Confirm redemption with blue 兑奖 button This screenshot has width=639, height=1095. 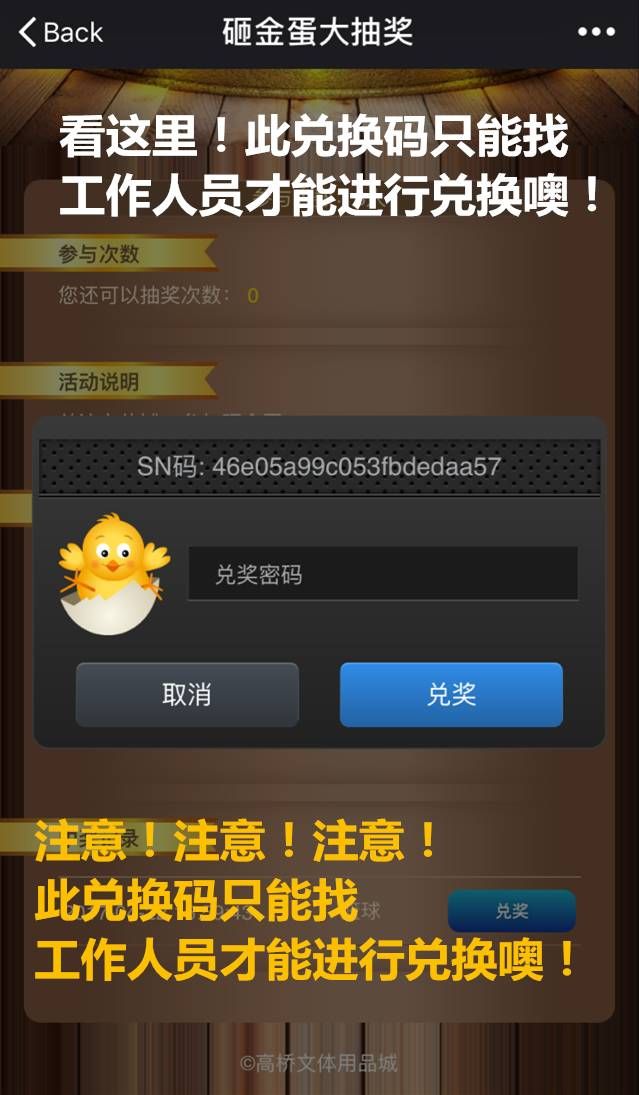click(x=451, y=694)
